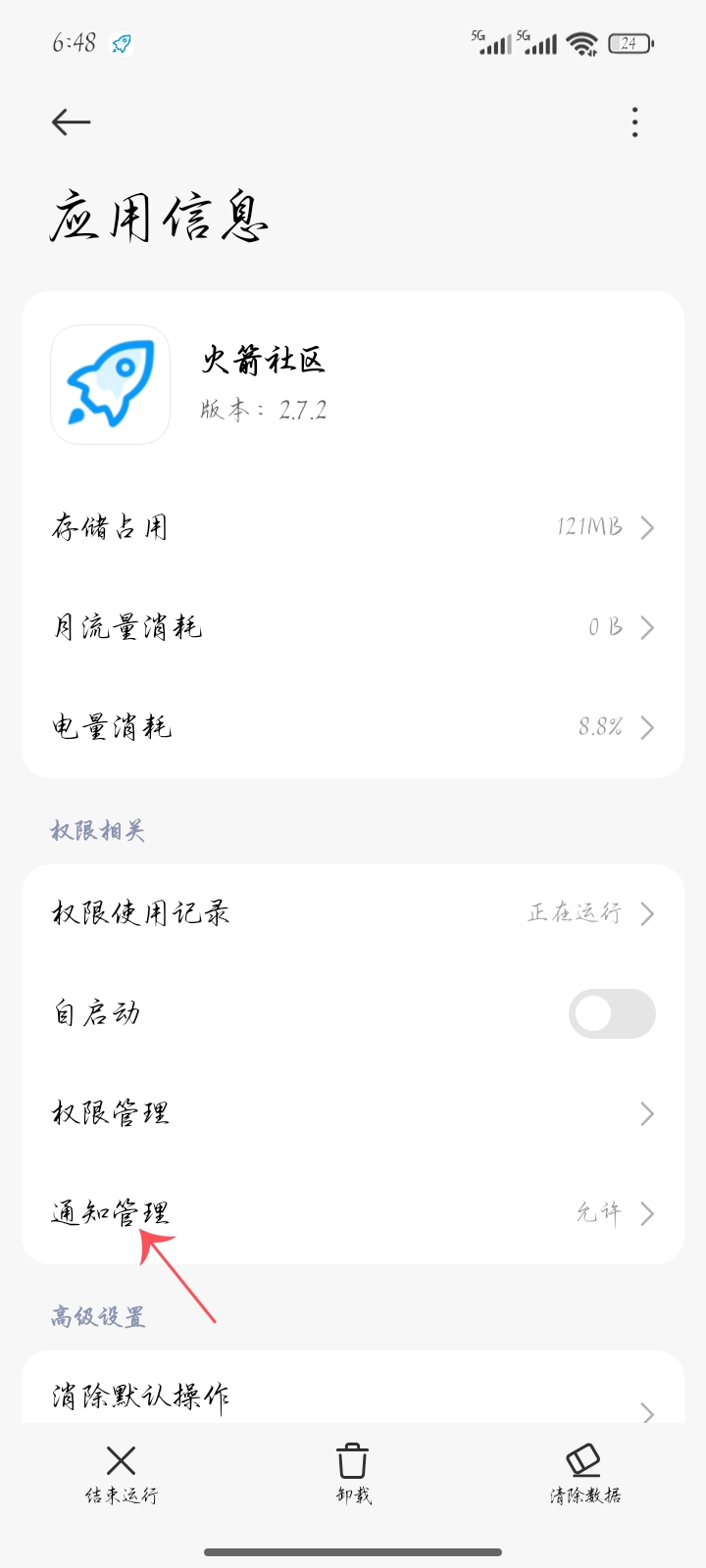Viewport: 706px width, 1568px height.
Task: Open 消除默认操作 row
Action: 353,1396
